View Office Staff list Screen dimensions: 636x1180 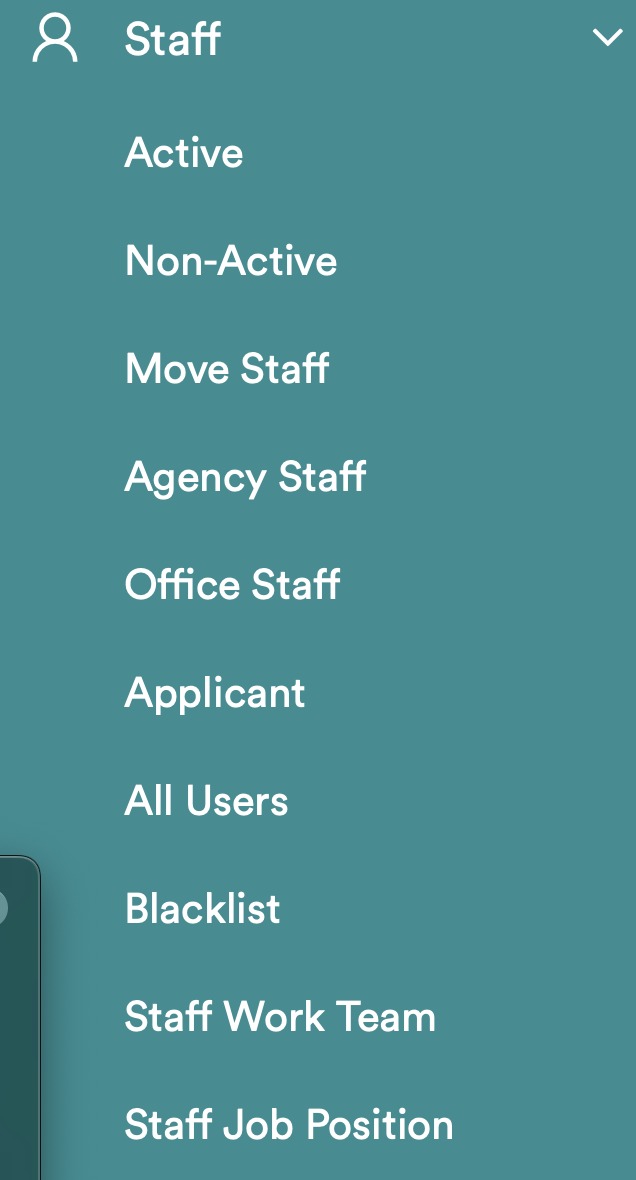coord(232,585)
